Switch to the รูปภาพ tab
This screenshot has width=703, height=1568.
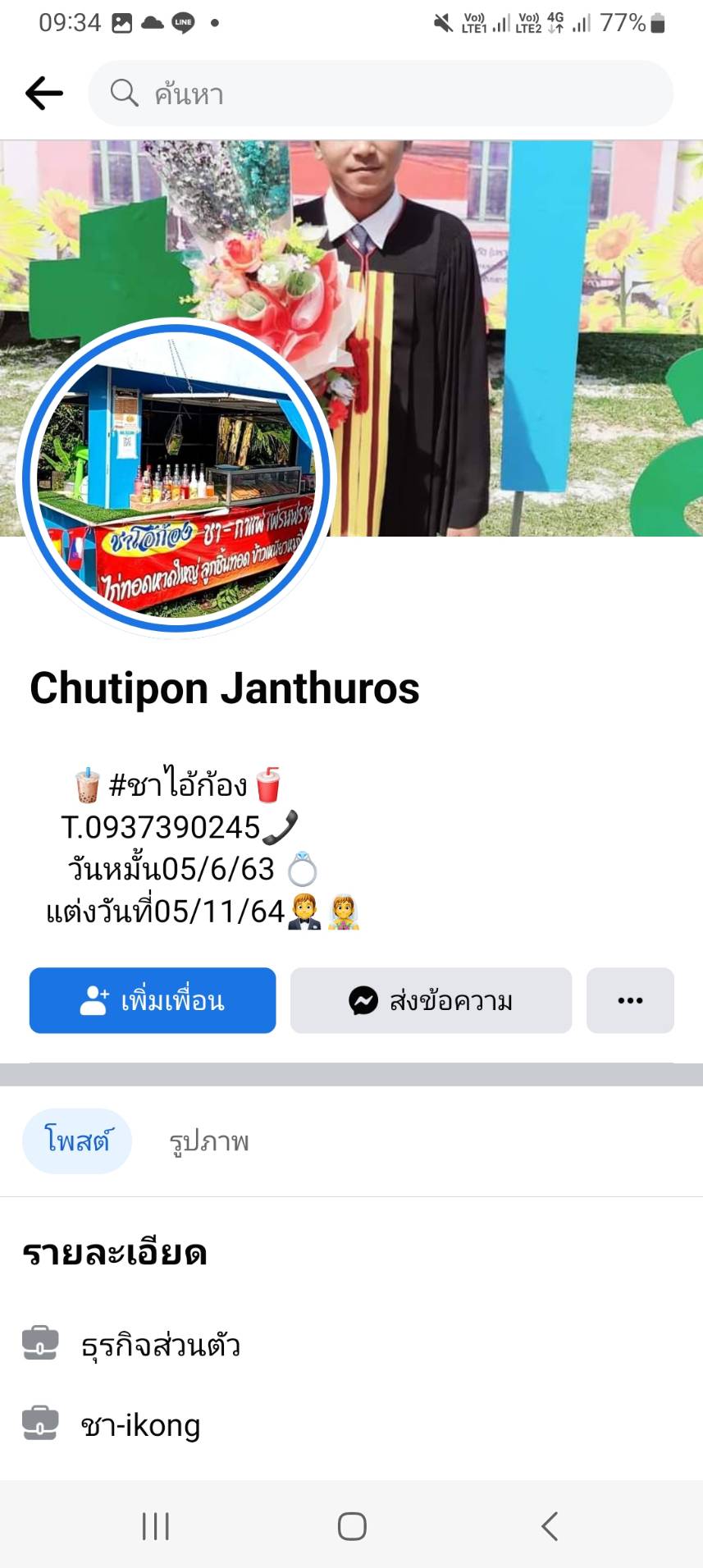pos(209,1141)
